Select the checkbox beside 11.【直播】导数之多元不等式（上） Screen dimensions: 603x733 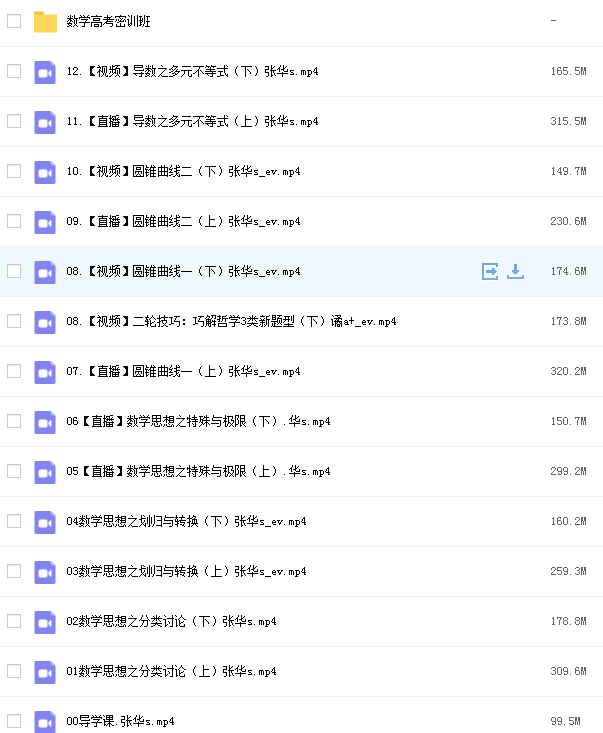point(14,121)
